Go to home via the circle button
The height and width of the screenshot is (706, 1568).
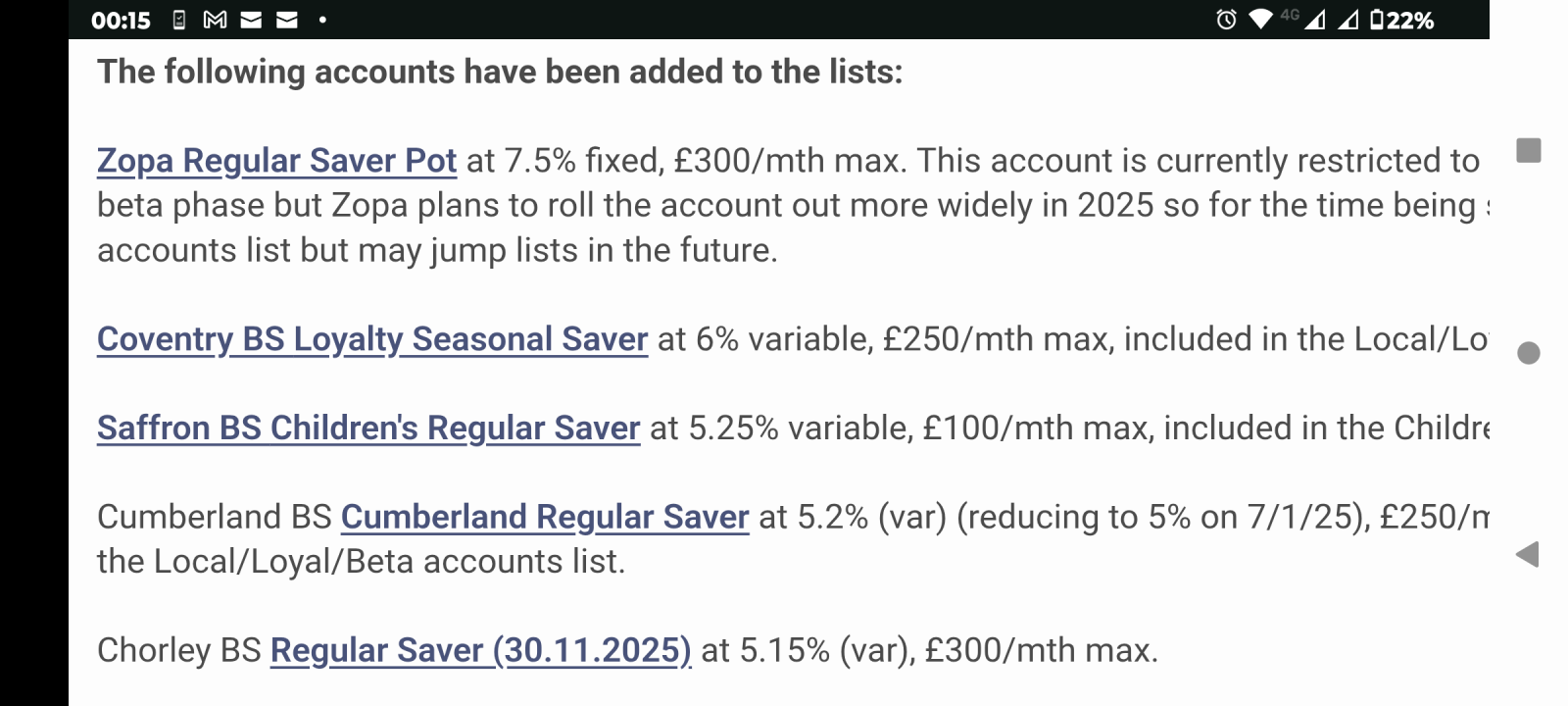(x=1528, y=353)
